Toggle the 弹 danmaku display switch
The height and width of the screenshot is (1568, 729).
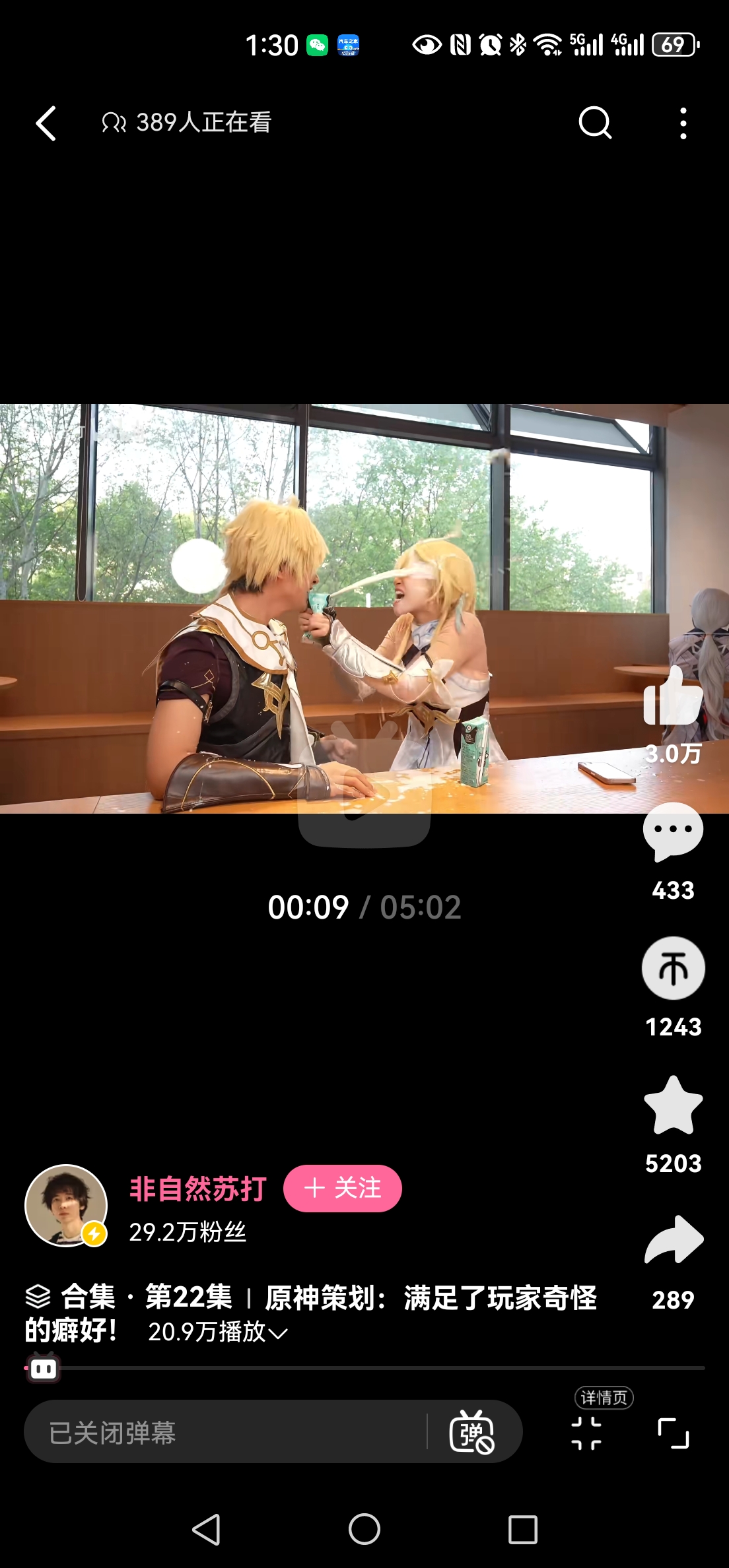pos(471,1433)
